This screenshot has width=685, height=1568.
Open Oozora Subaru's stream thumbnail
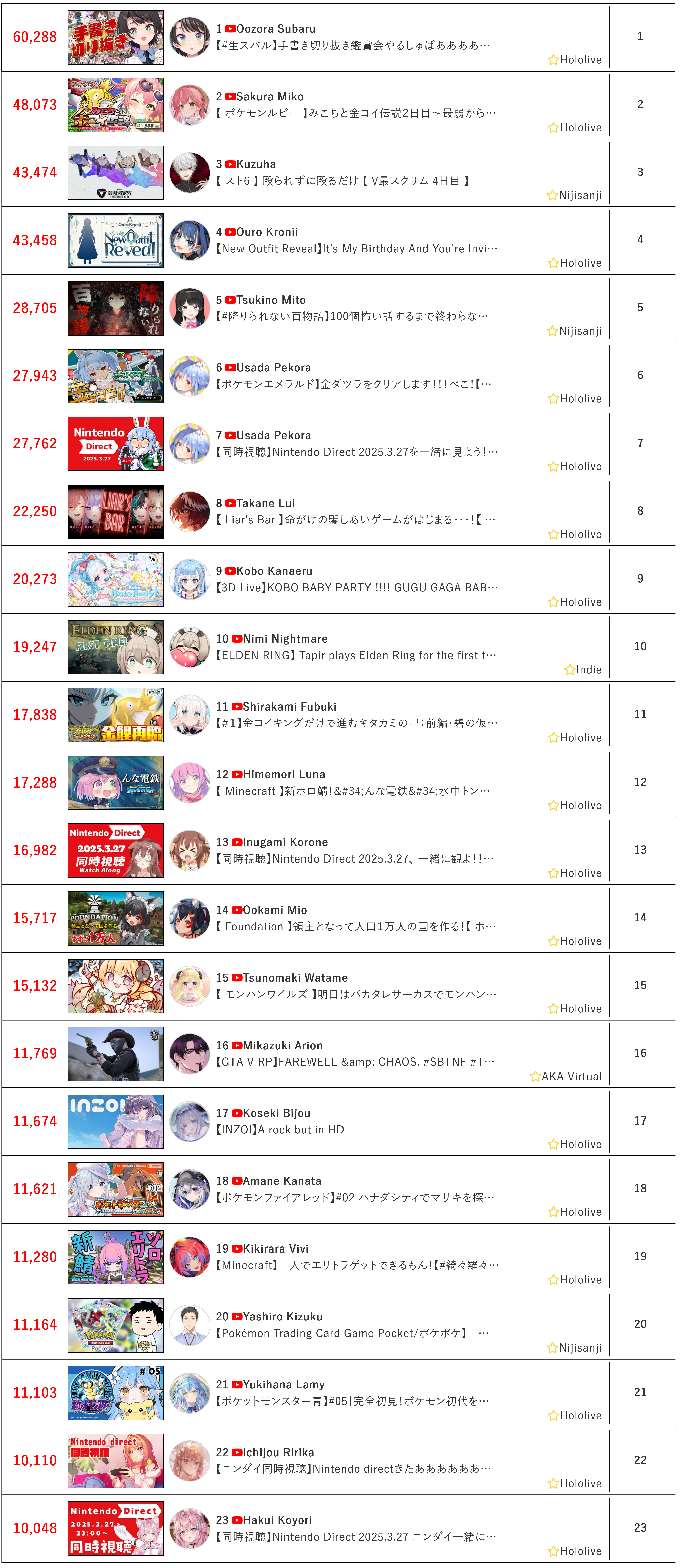click(116, 37)
